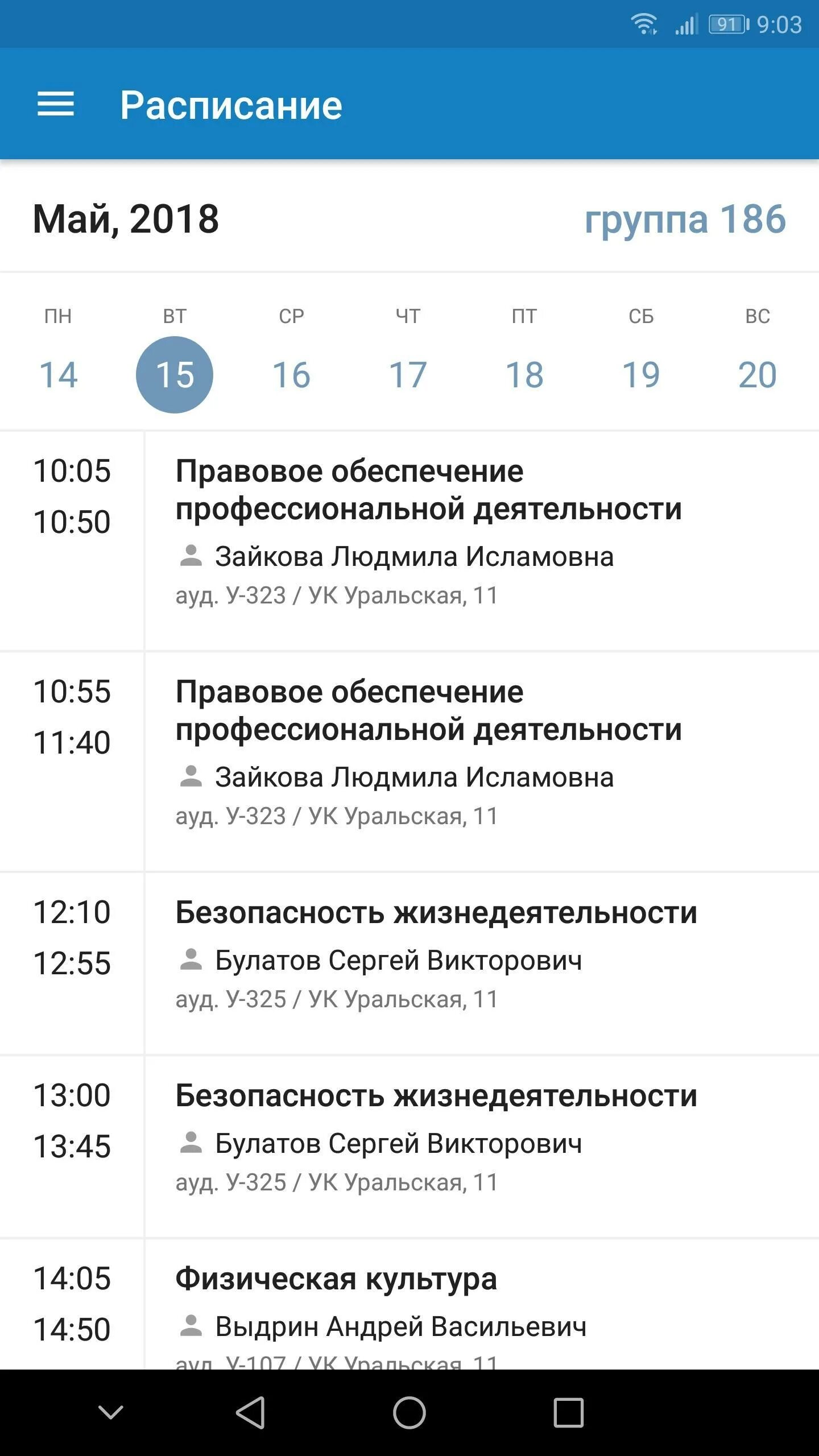Open the 12:10 Безопасность жизнедеятельности lesson

point(409,963)
